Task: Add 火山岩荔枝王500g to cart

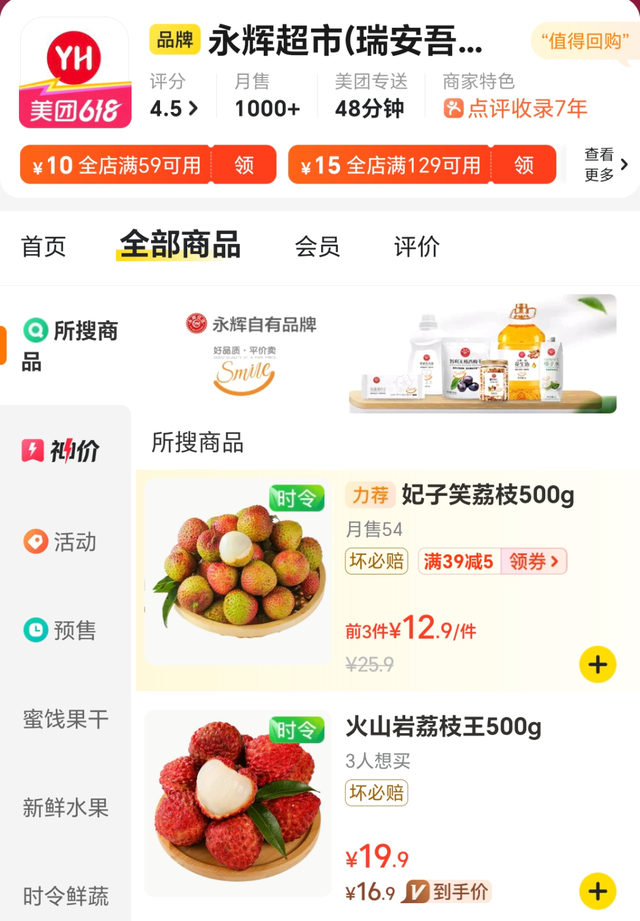Action: (x=597, y=890)
